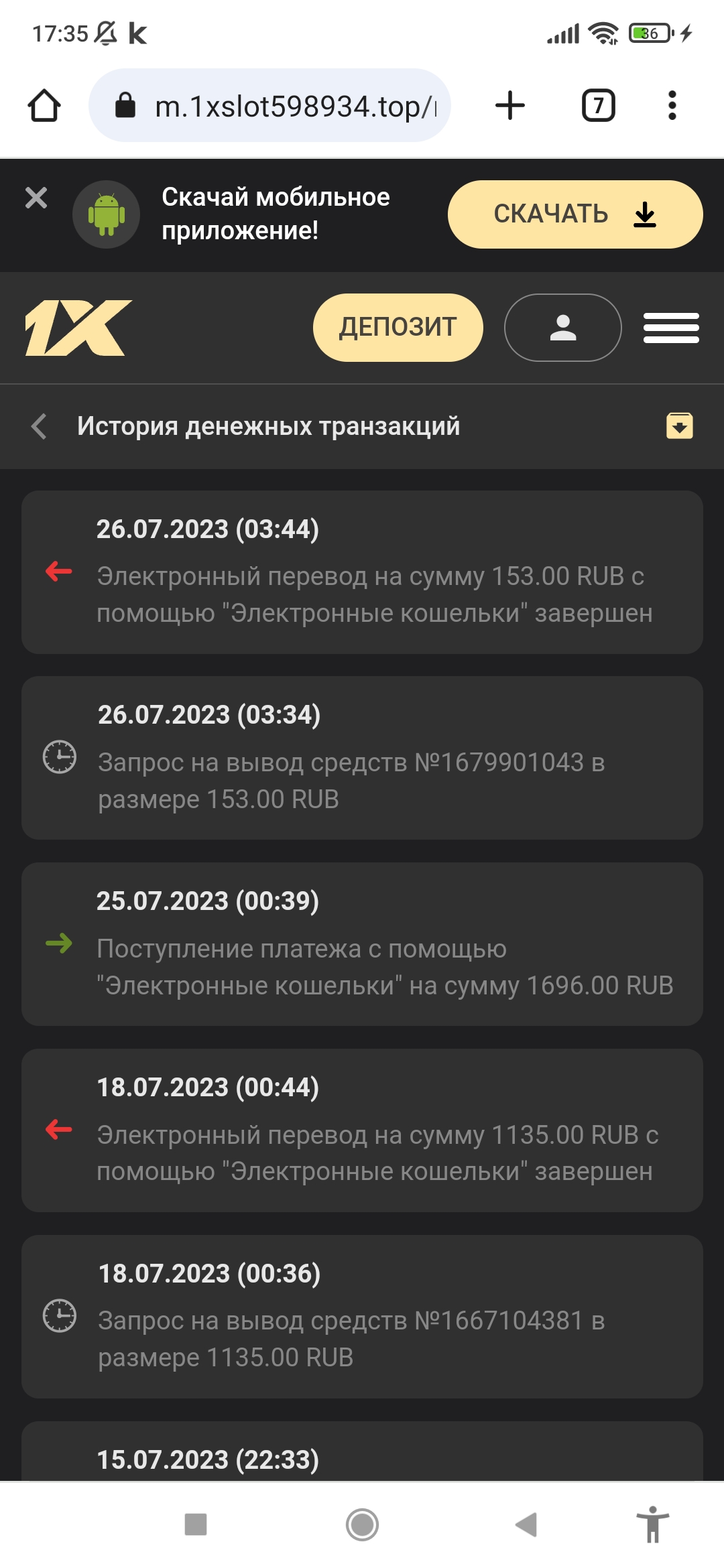
Task: Tap the address bar URL field
Action: tap(288, 105)
